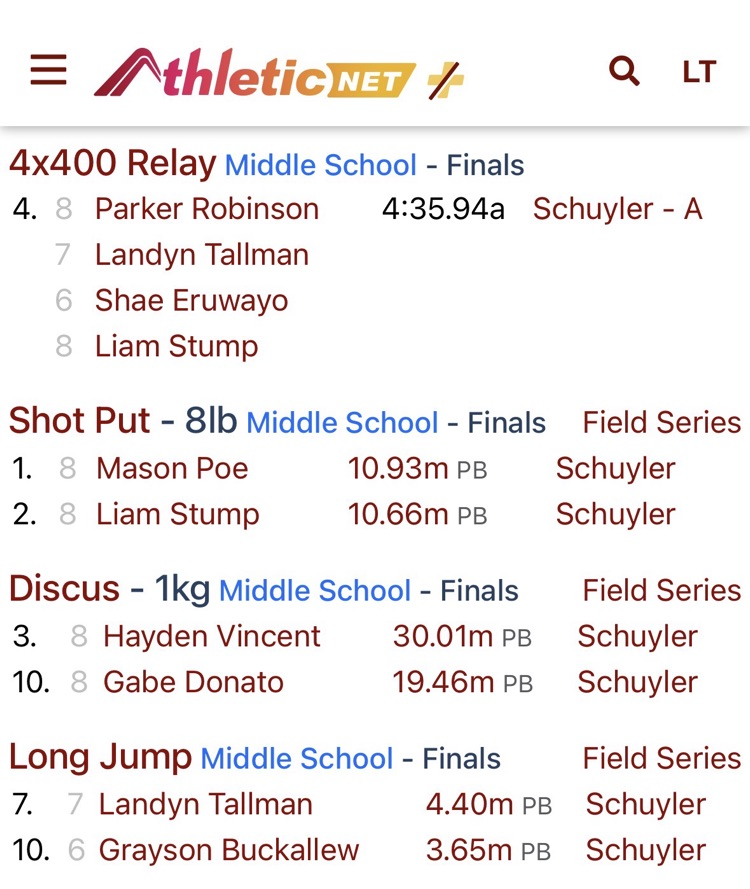Screen dimensions: 750x889
Task: Open the Discus - 1kg event results
Action: [109, 589]
